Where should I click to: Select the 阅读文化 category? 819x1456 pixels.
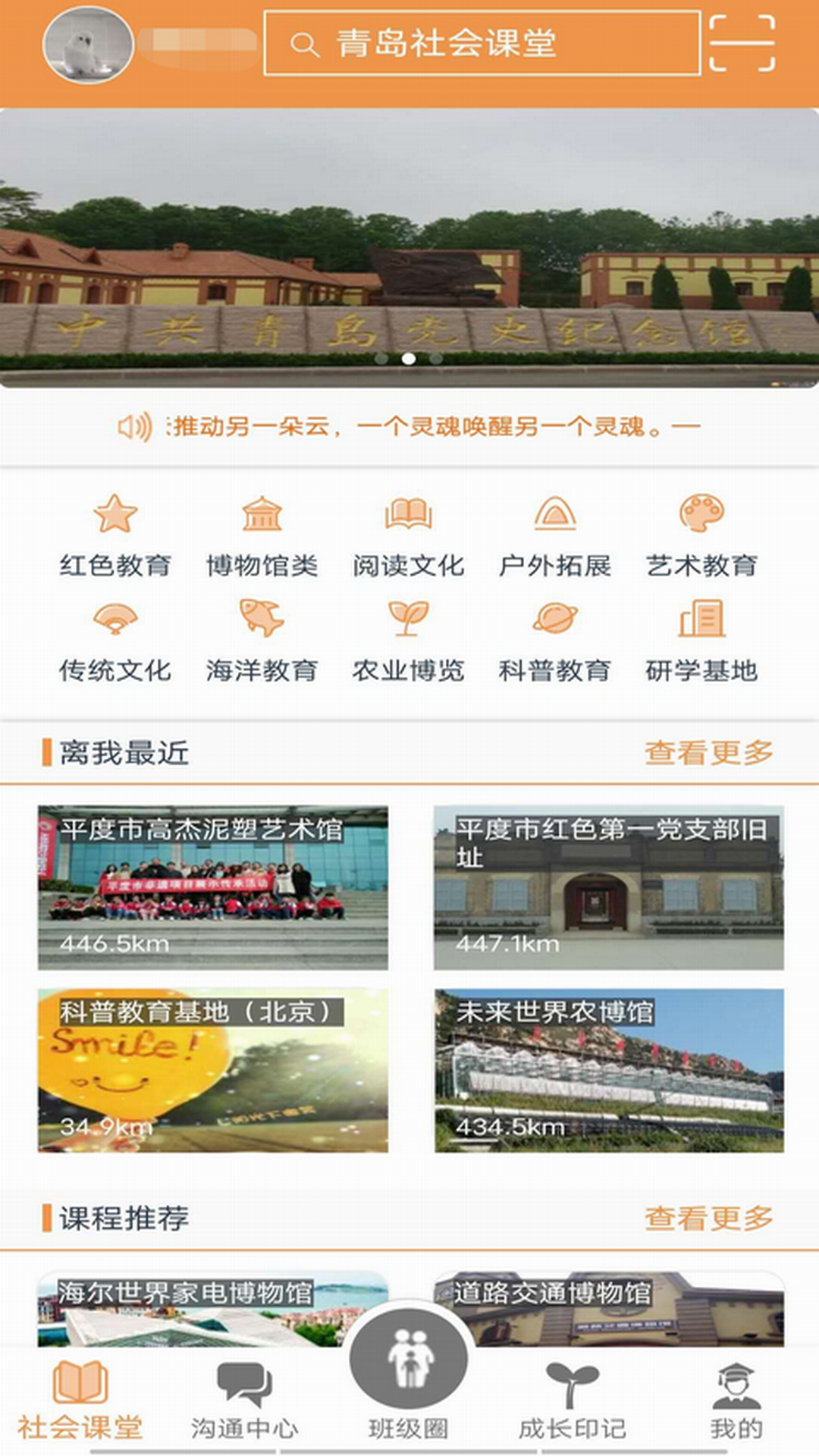(x=408, y=535)
